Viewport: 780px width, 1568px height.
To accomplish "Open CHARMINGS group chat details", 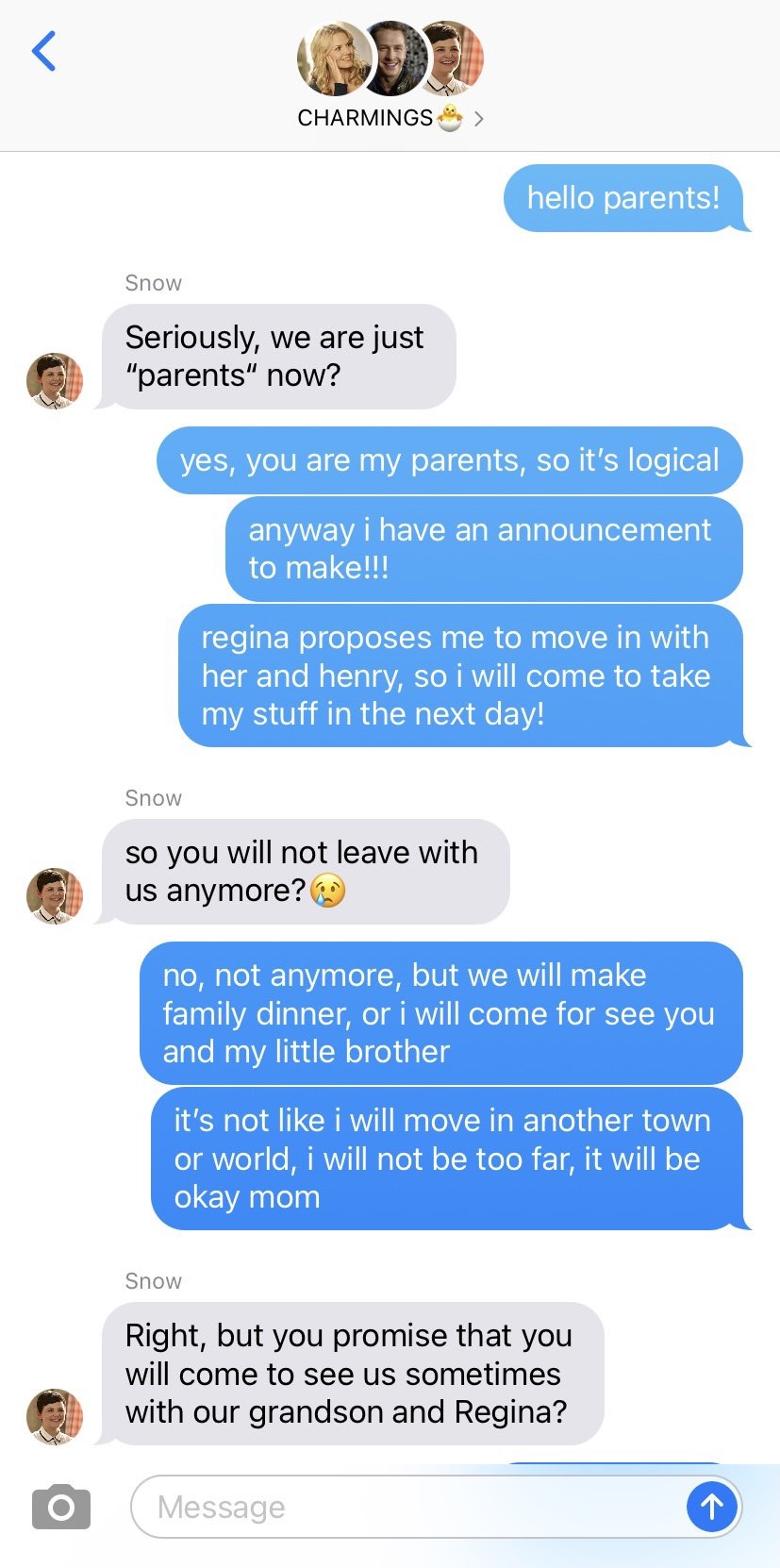I will pyautogui.click(x=390, y=118).
